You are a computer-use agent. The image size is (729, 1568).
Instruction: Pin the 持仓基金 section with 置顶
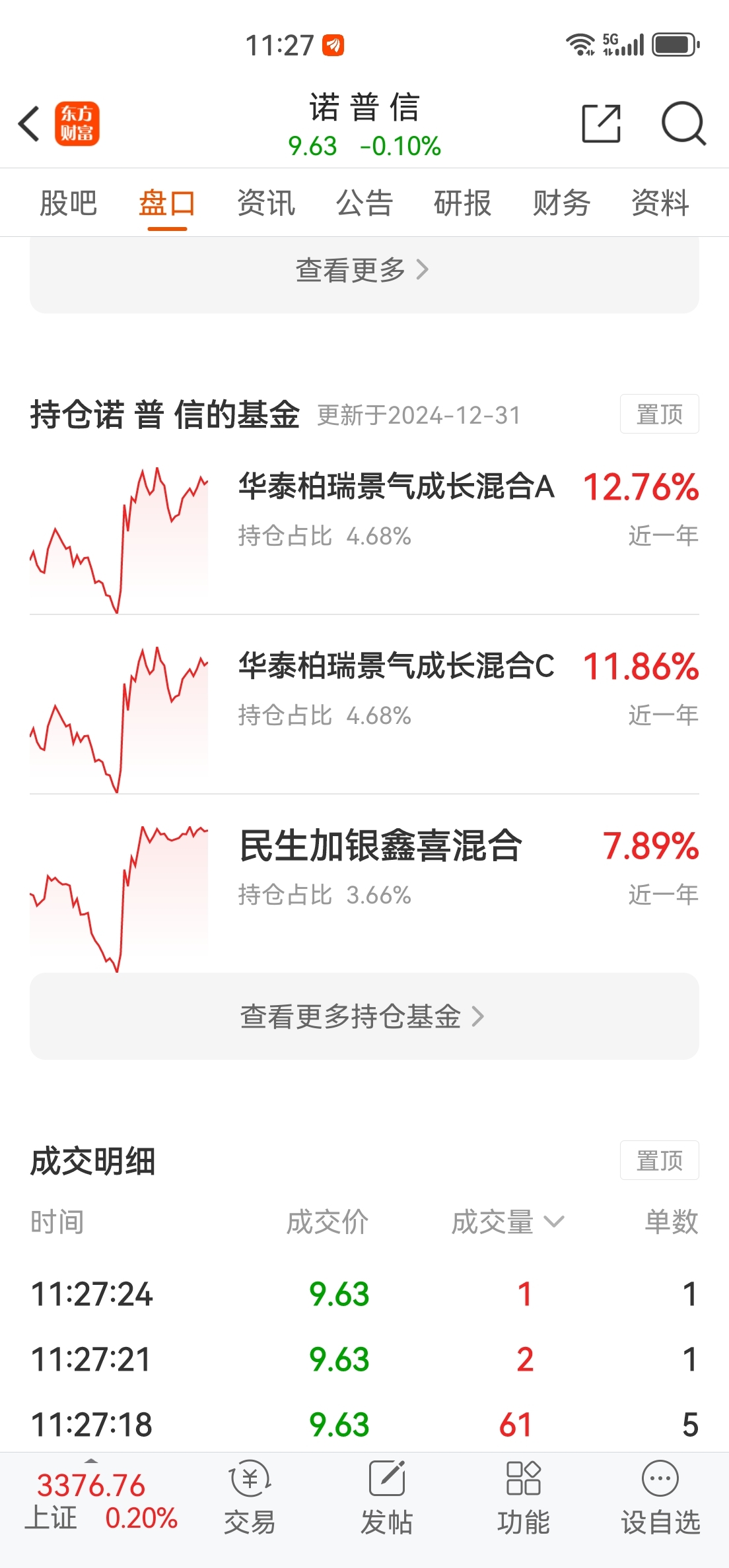(x=659, y=414)
